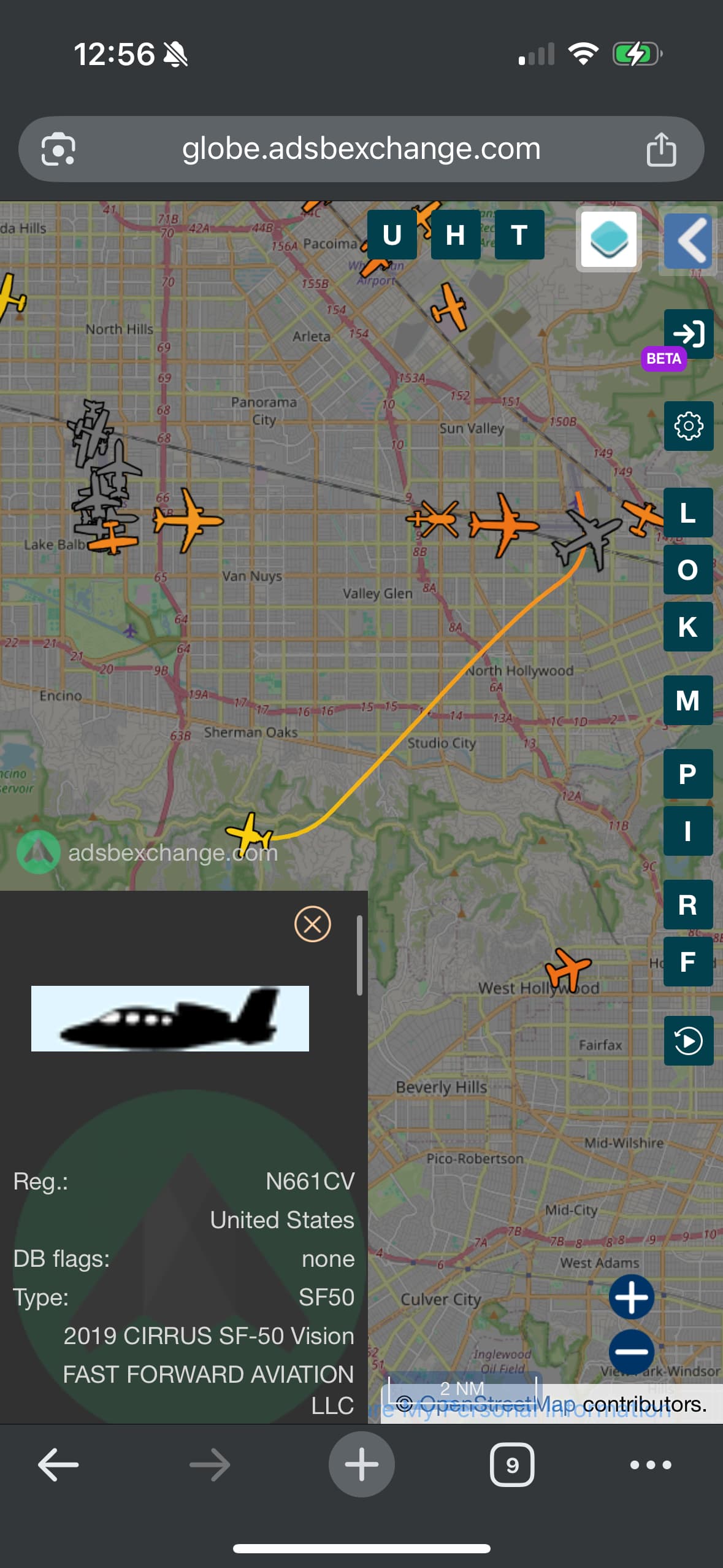Toggle the L map option

coord(688,512)
